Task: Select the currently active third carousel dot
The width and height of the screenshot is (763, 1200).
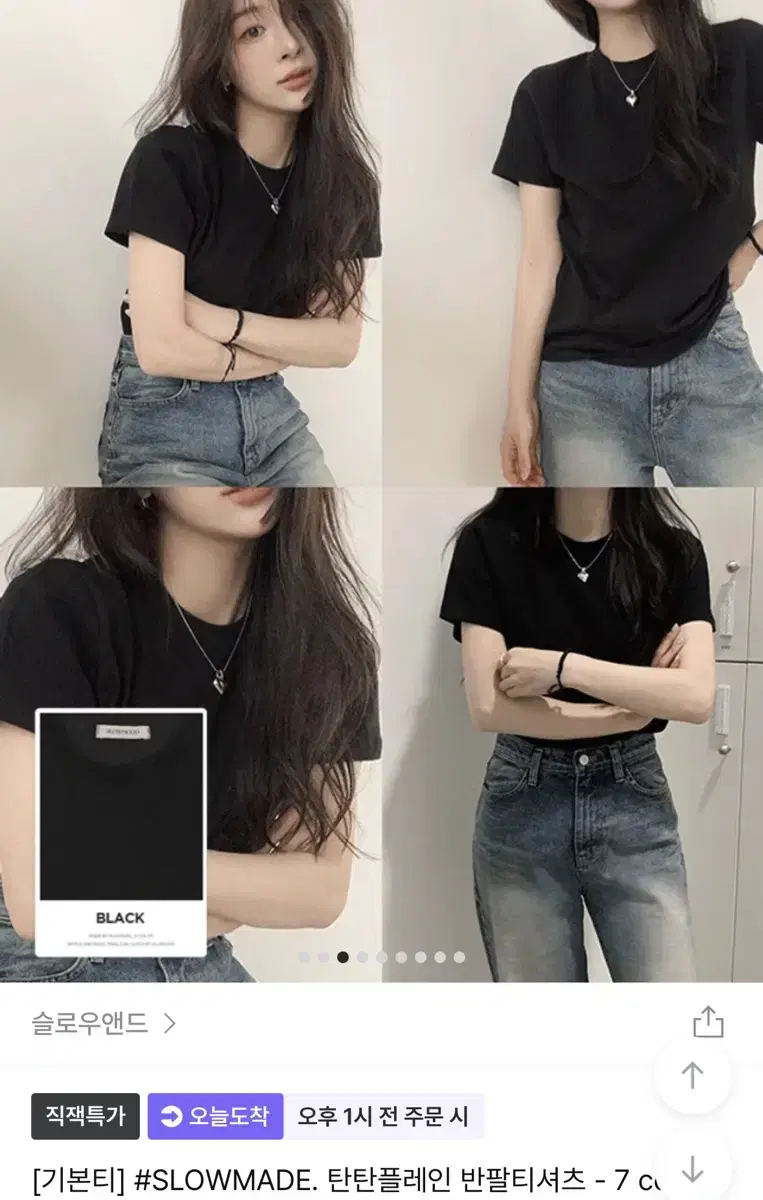Action: click(x=343, y=957)
